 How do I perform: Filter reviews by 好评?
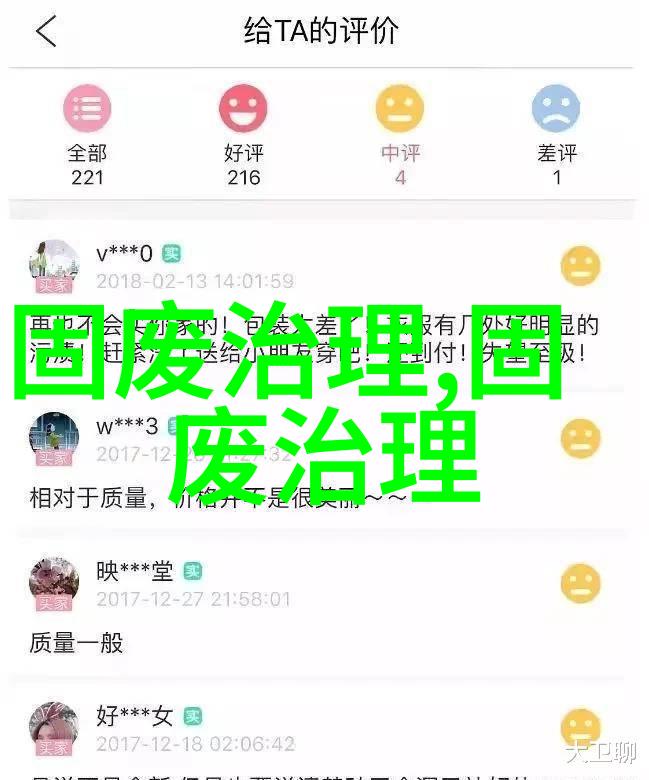point(243,133)
